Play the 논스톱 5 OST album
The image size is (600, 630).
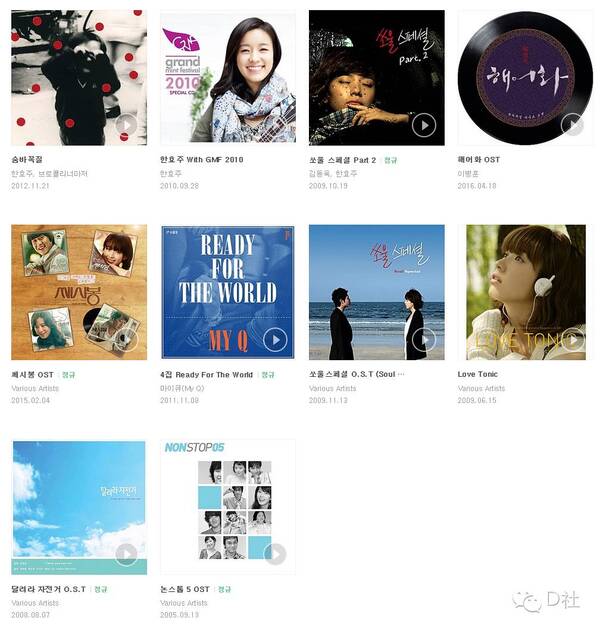275,554
